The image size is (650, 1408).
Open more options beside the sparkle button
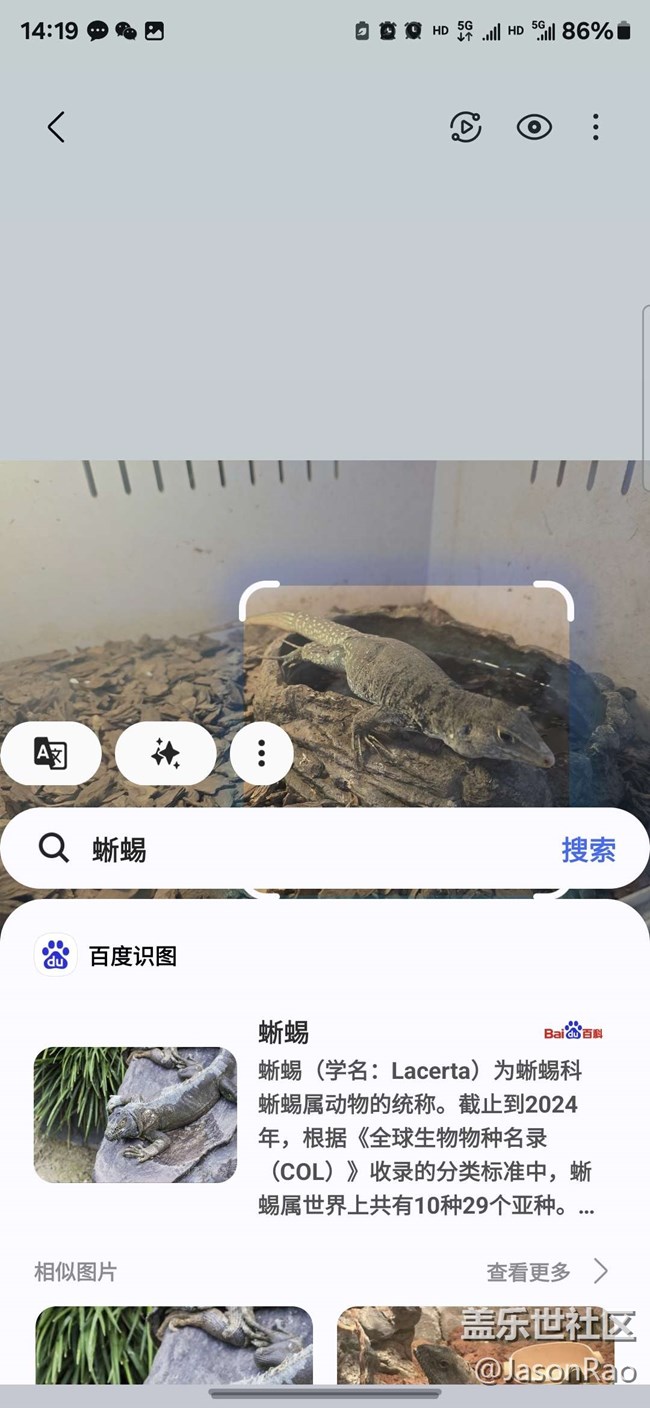[x=262, y=753]
